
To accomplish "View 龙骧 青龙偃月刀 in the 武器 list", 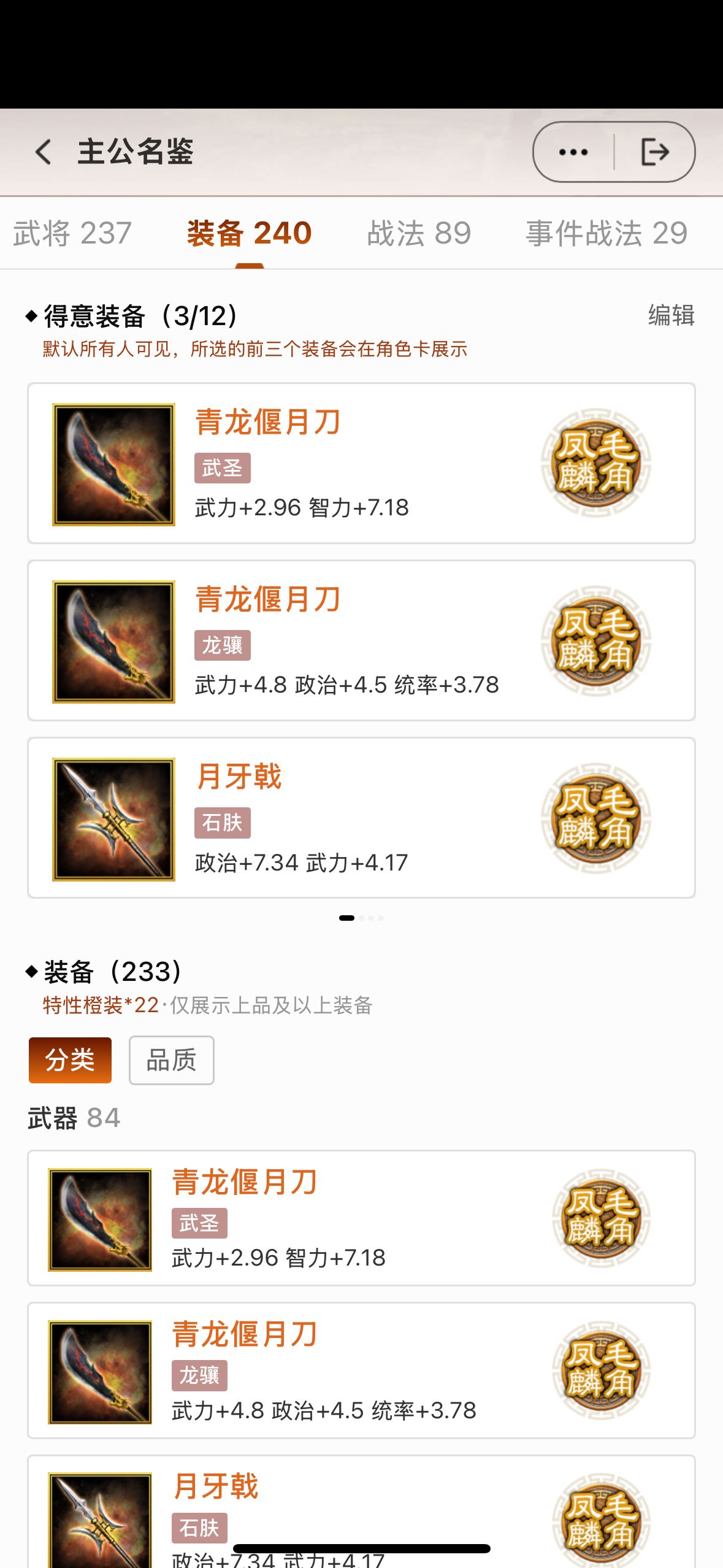I will (361, 1370).
